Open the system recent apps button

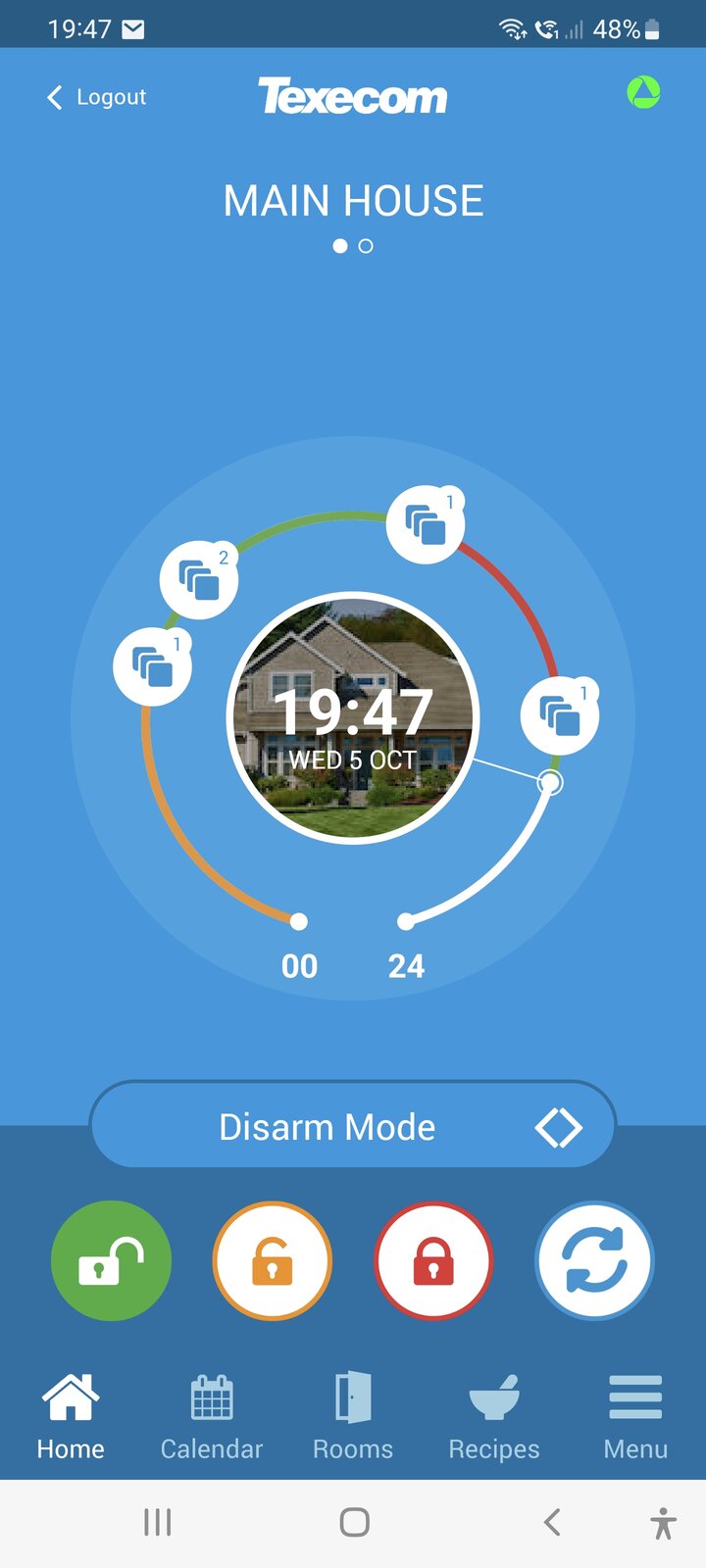tap(157, 1522)
